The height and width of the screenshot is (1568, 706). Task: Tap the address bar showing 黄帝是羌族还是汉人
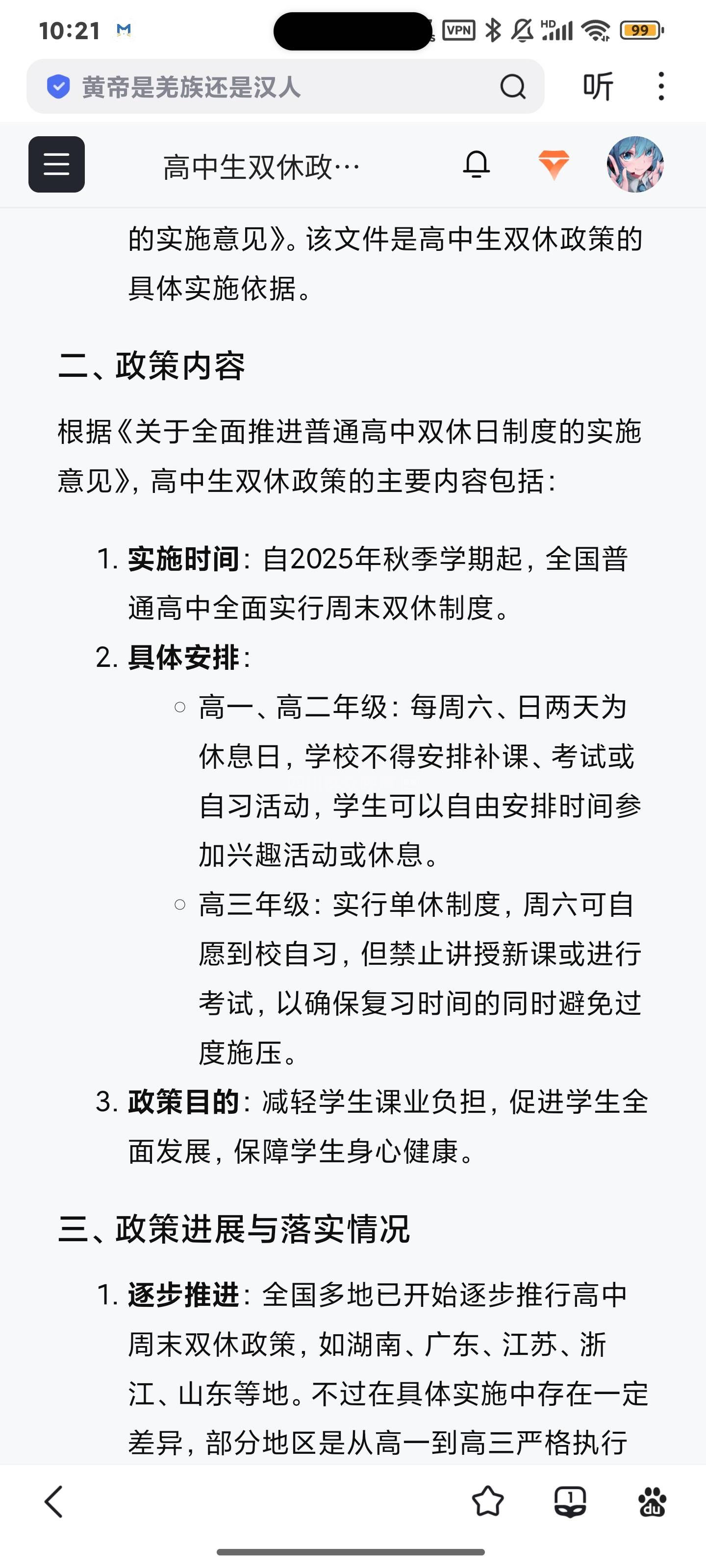285,86
